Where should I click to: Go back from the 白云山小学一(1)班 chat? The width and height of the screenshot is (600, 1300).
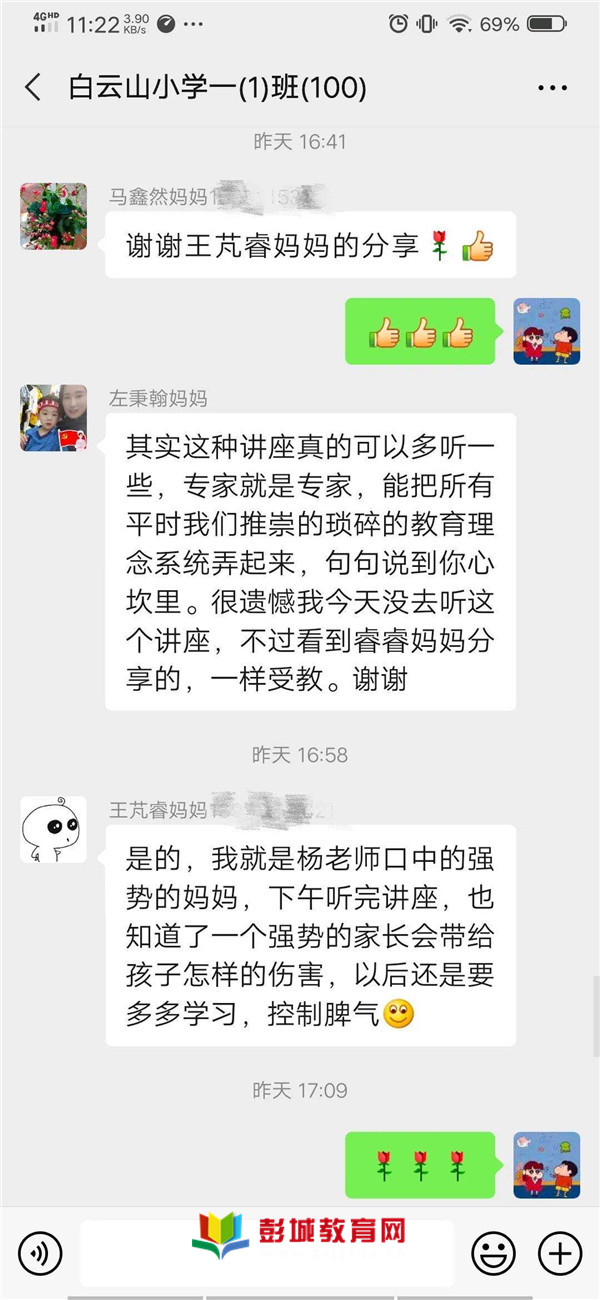[33, 88]
